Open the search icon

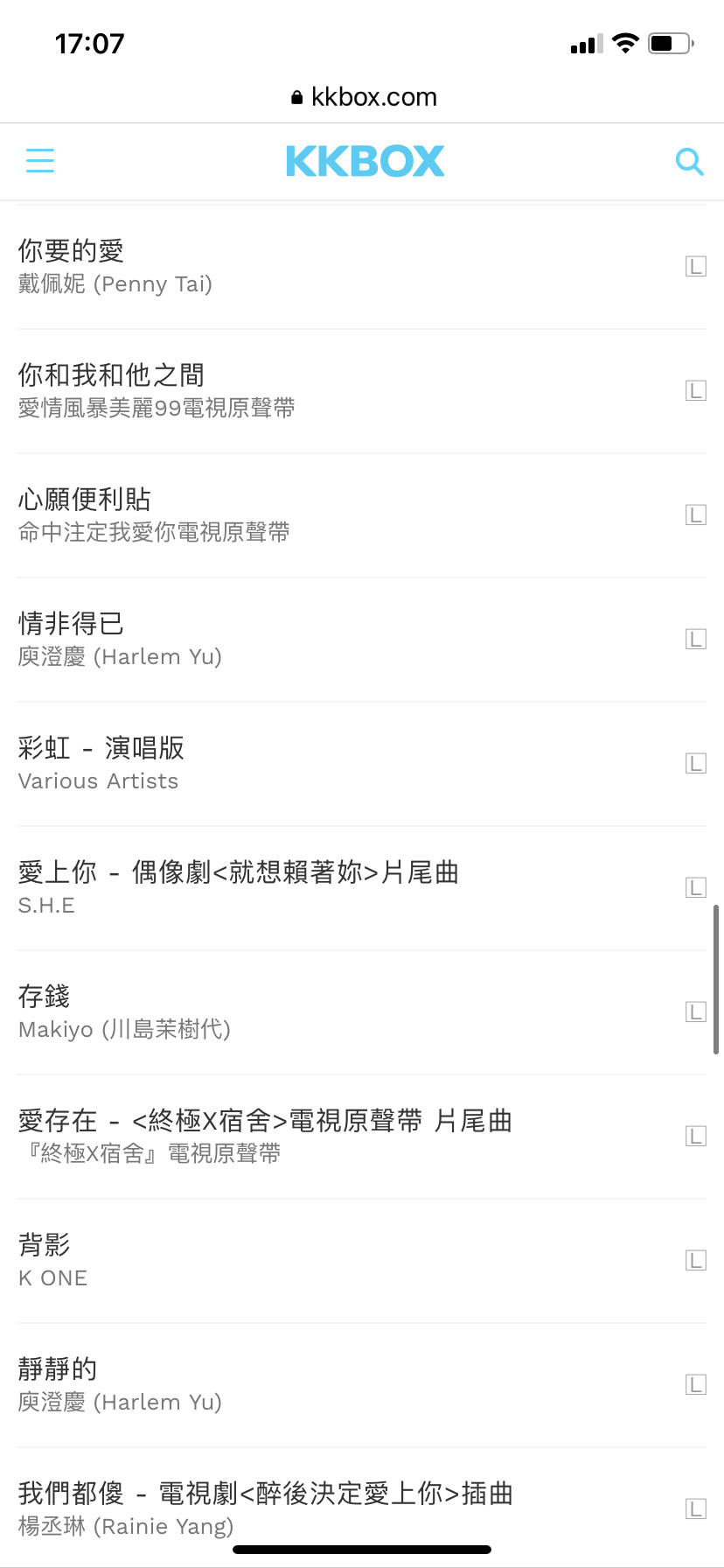click(689, 161)
